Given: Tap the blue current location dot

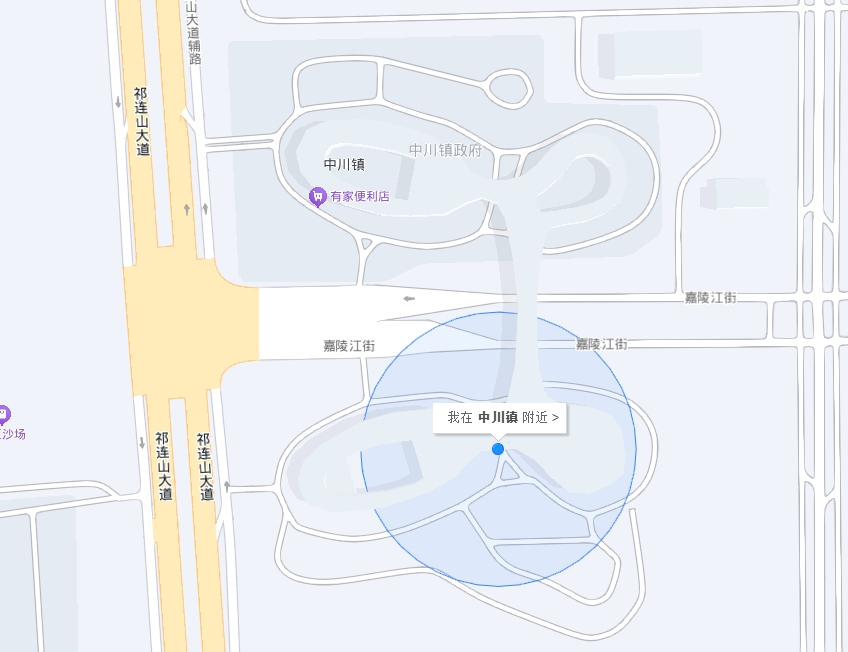Looking at the screenshot, I should coord(498,449).
